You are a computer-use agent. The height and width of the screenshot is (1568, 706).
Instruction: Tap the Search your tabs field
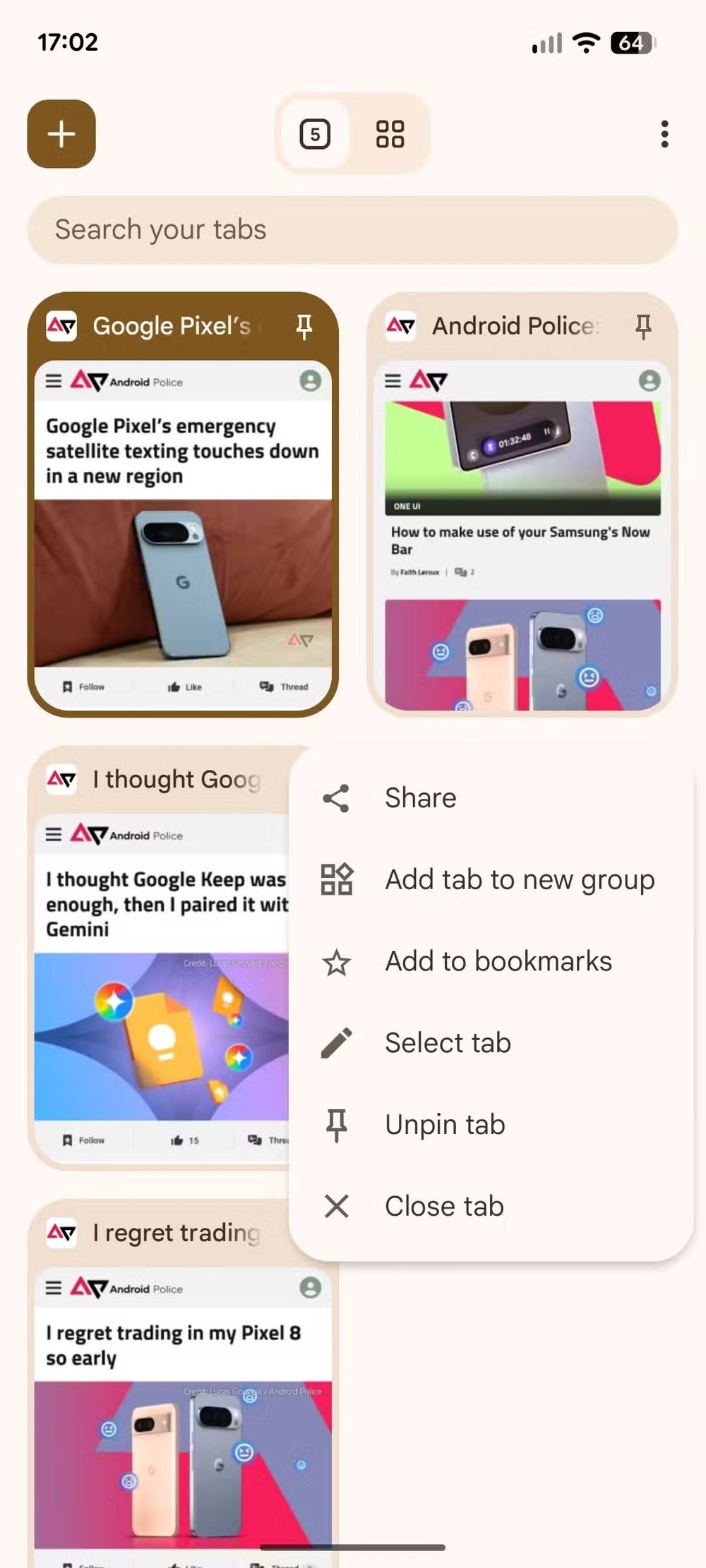click(x=352, y=230)
